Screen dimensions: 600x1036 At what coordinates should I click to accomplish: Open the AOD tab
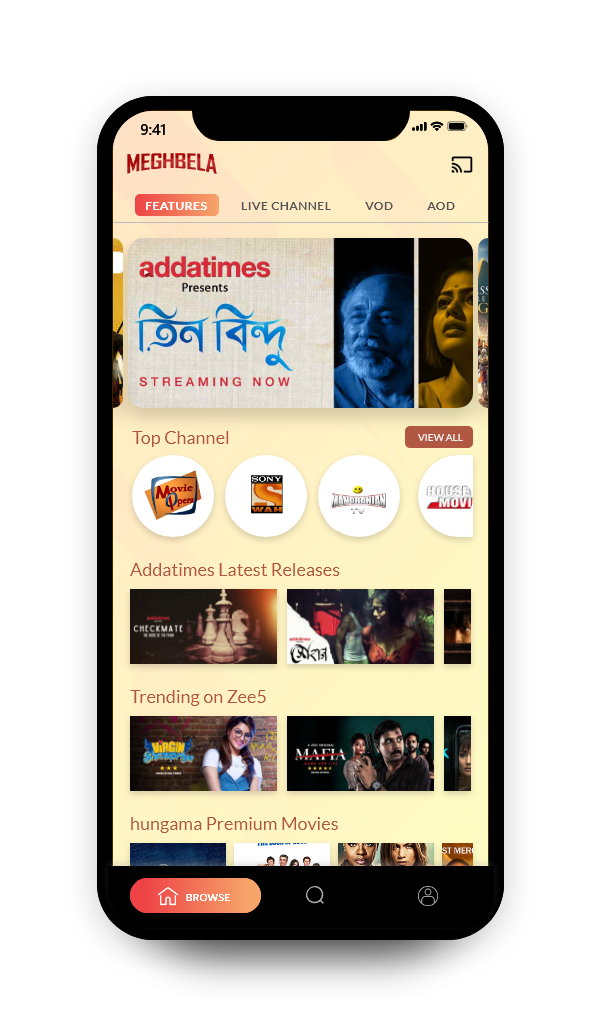point(441,206)
